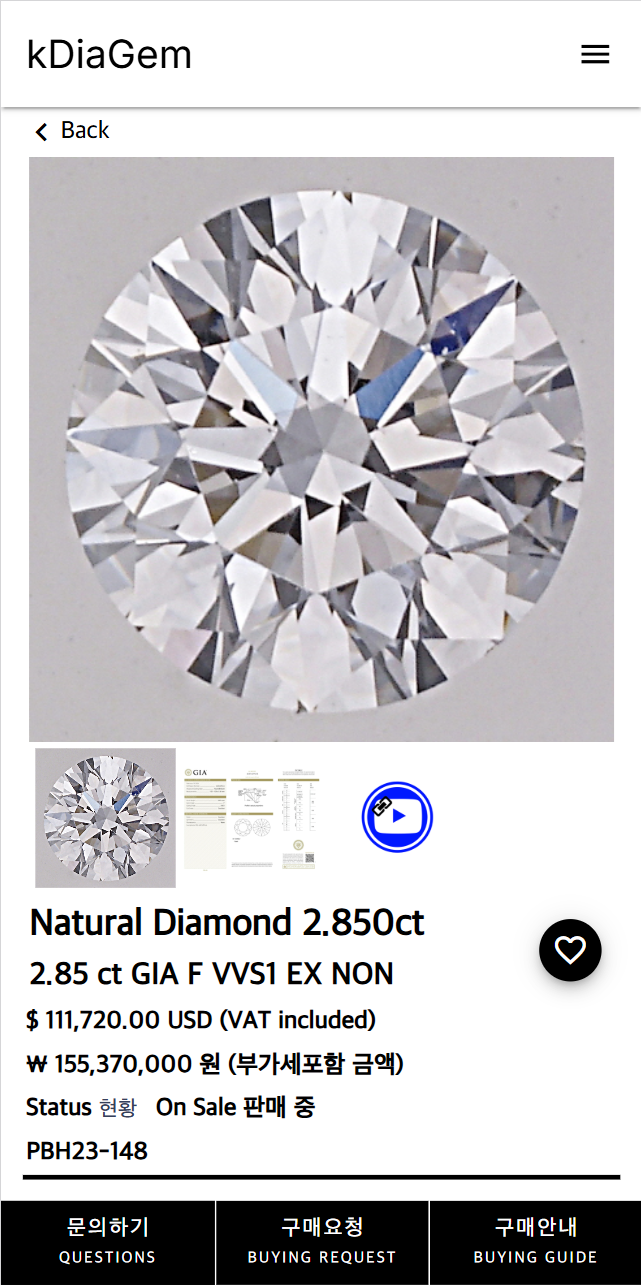Screen dimensions: 641x1285
Task: Open Questions (문의하기)
Action: [x=108, y=1241]
